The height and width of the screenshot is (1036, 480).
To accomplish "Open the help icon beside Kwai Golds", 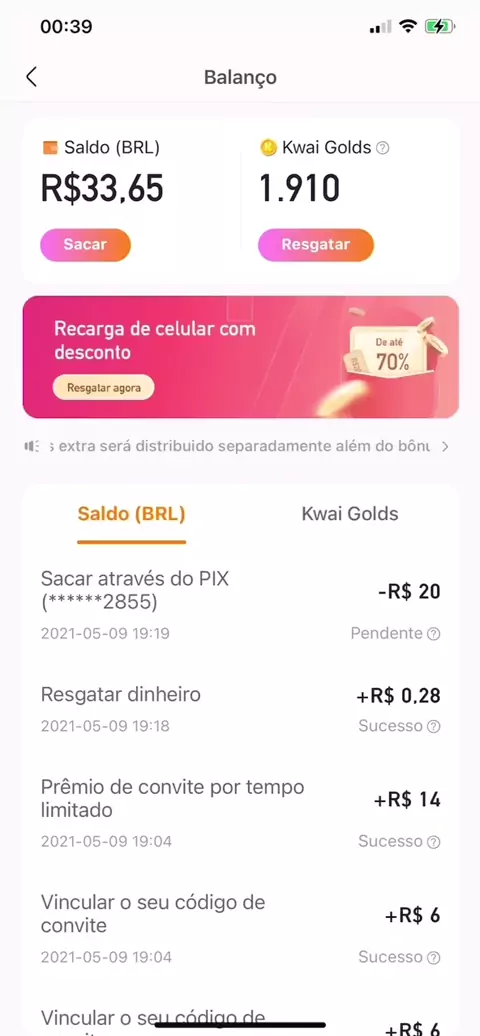I will (382, 148).
